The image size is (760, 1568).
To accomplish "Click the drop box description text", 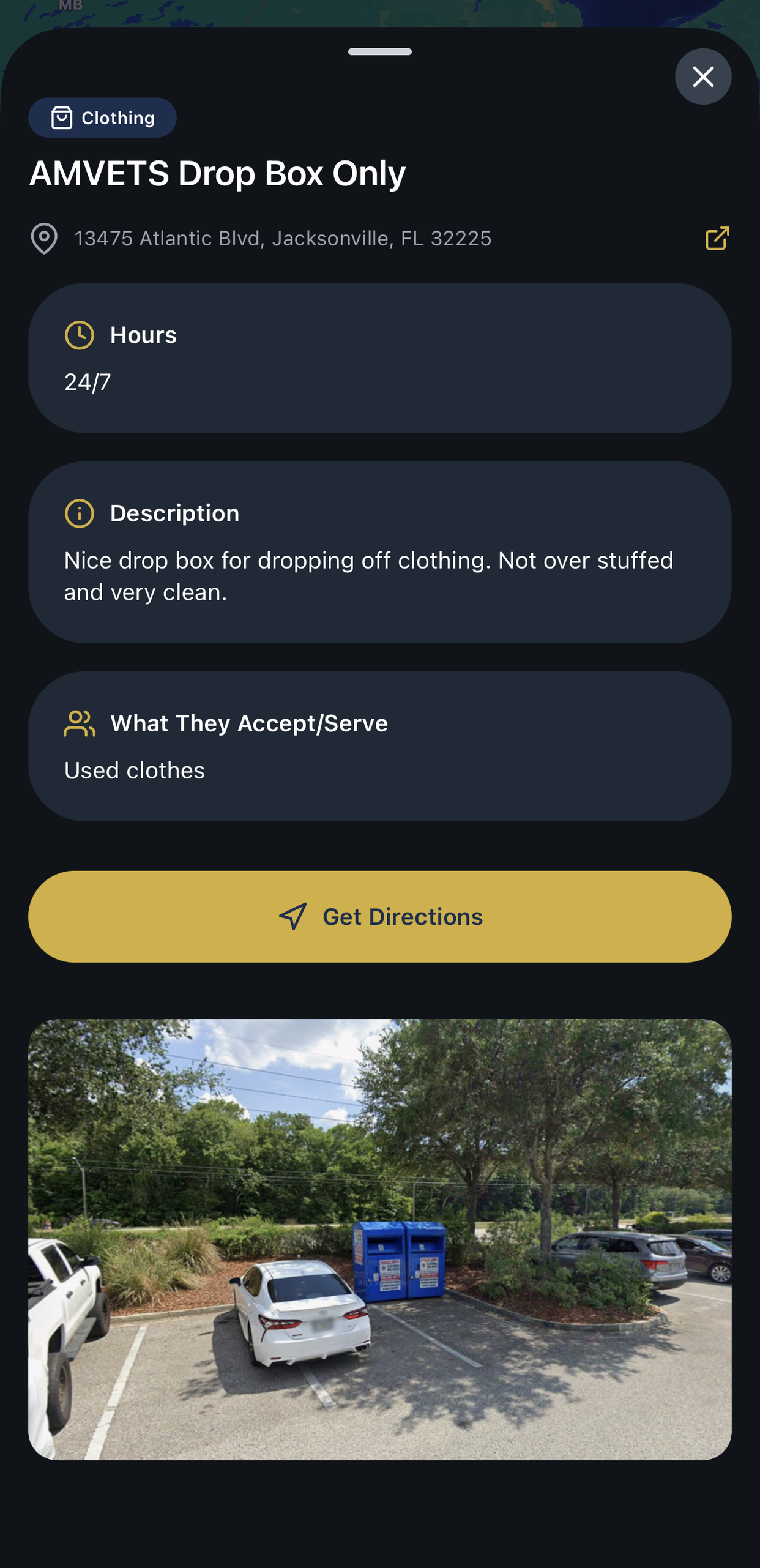I will pyautogui.click(x=367, y=574).
